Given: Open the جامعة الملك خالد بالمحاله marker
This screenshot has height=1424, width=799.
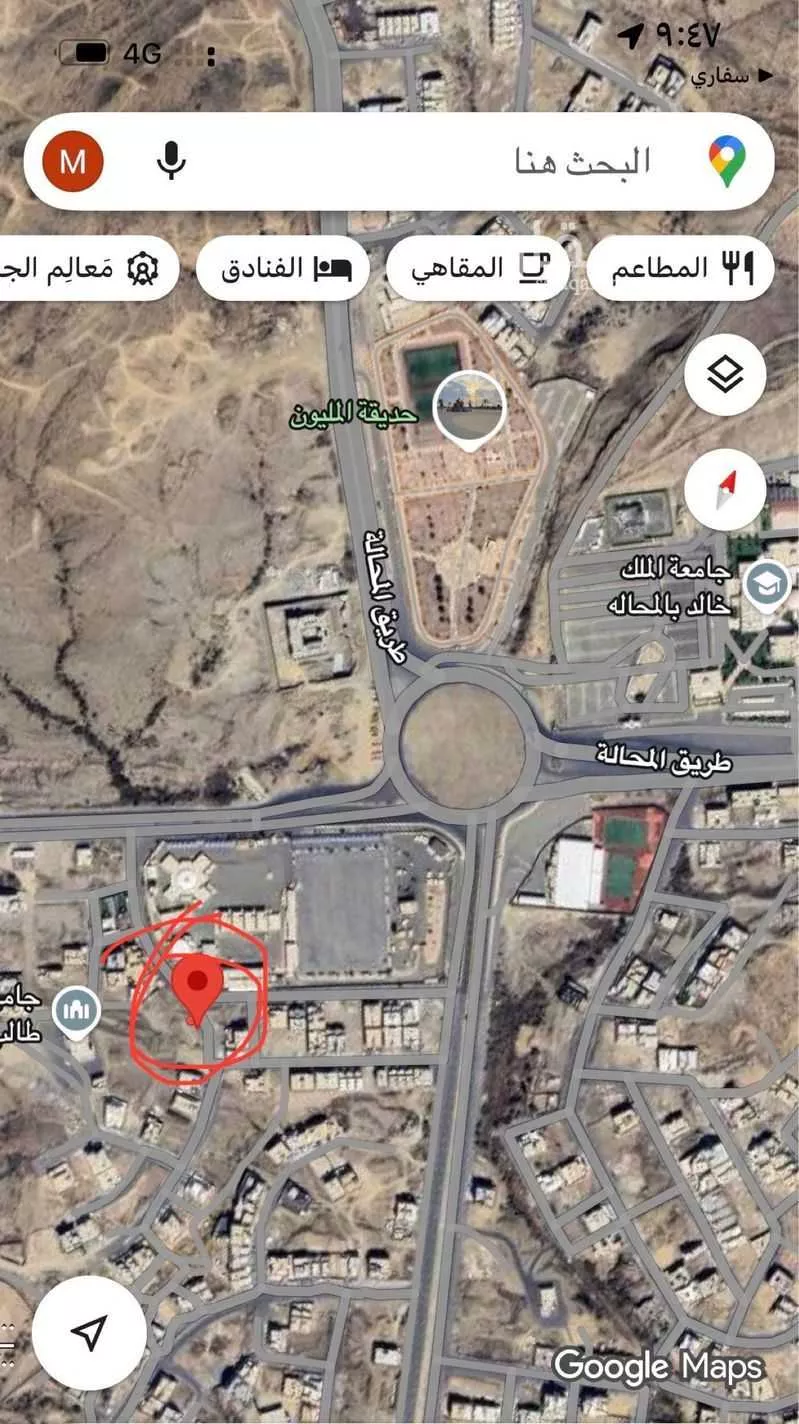Looking at the screenshot, I should (768, 584).
